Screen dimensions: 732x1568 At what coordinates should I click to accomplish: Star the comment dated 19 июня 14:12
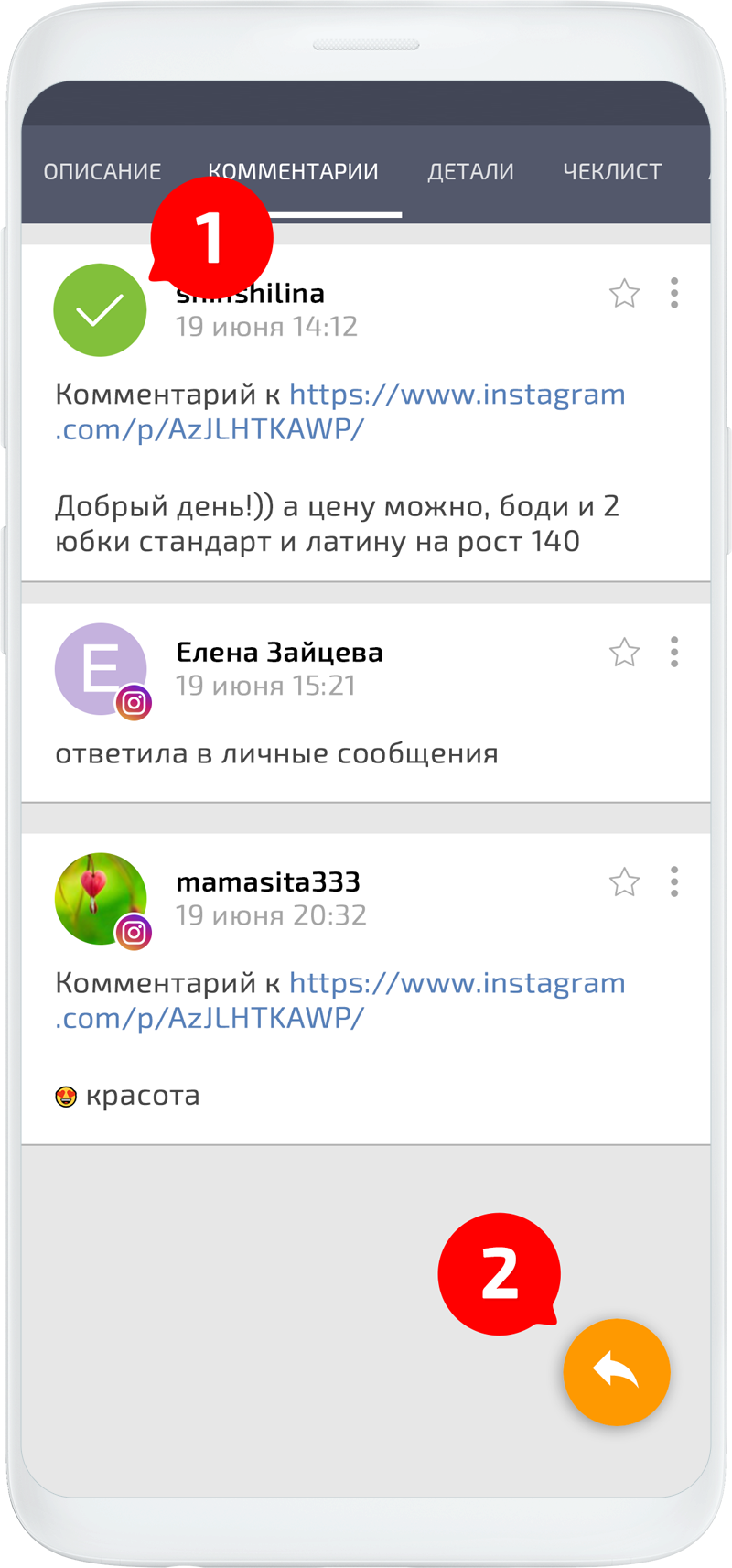click(x=624, y=294)
